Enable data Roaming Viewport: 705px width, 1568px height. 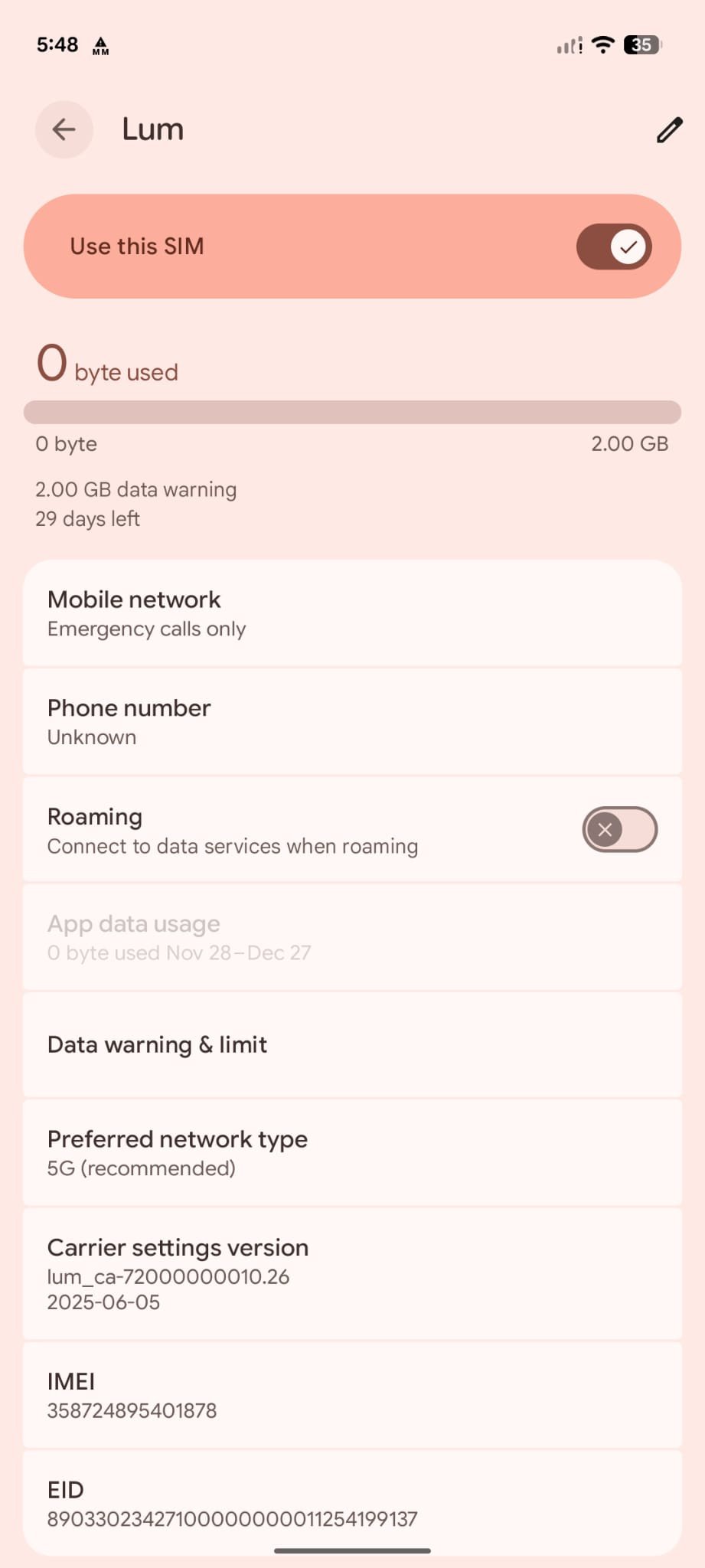[x=619, y=830]
